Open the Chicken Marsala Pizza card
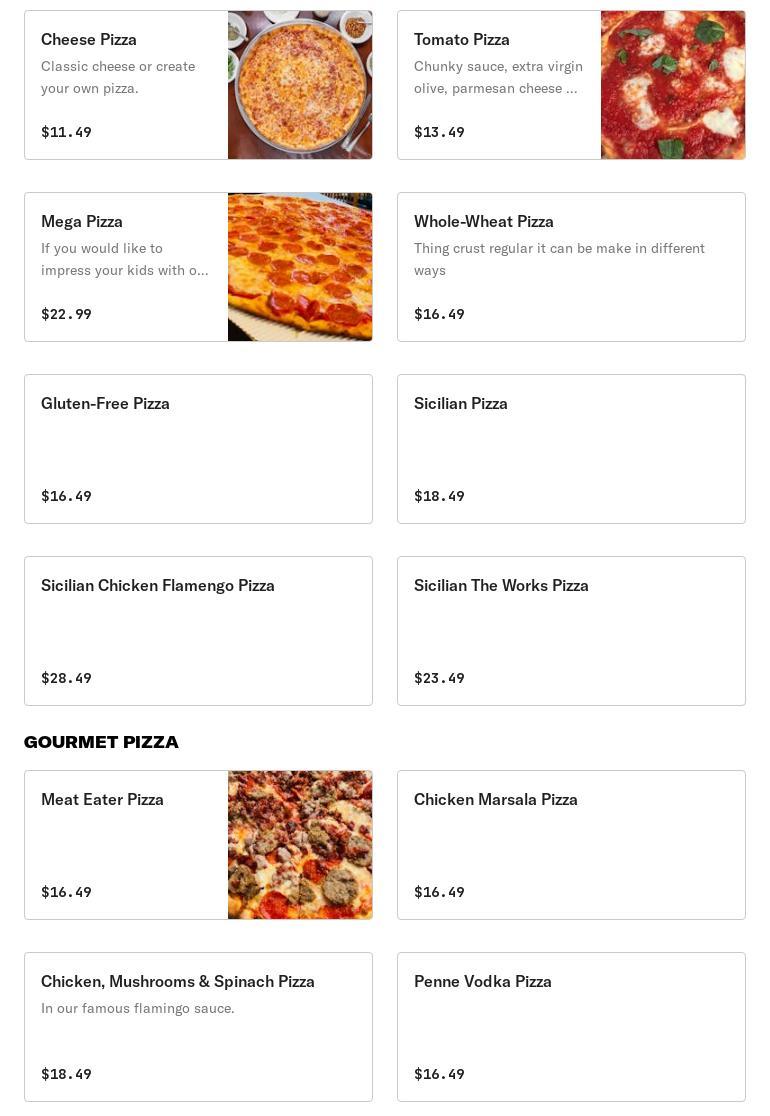The height and width of the screenshot is (1116, 770). click(571, 845)
